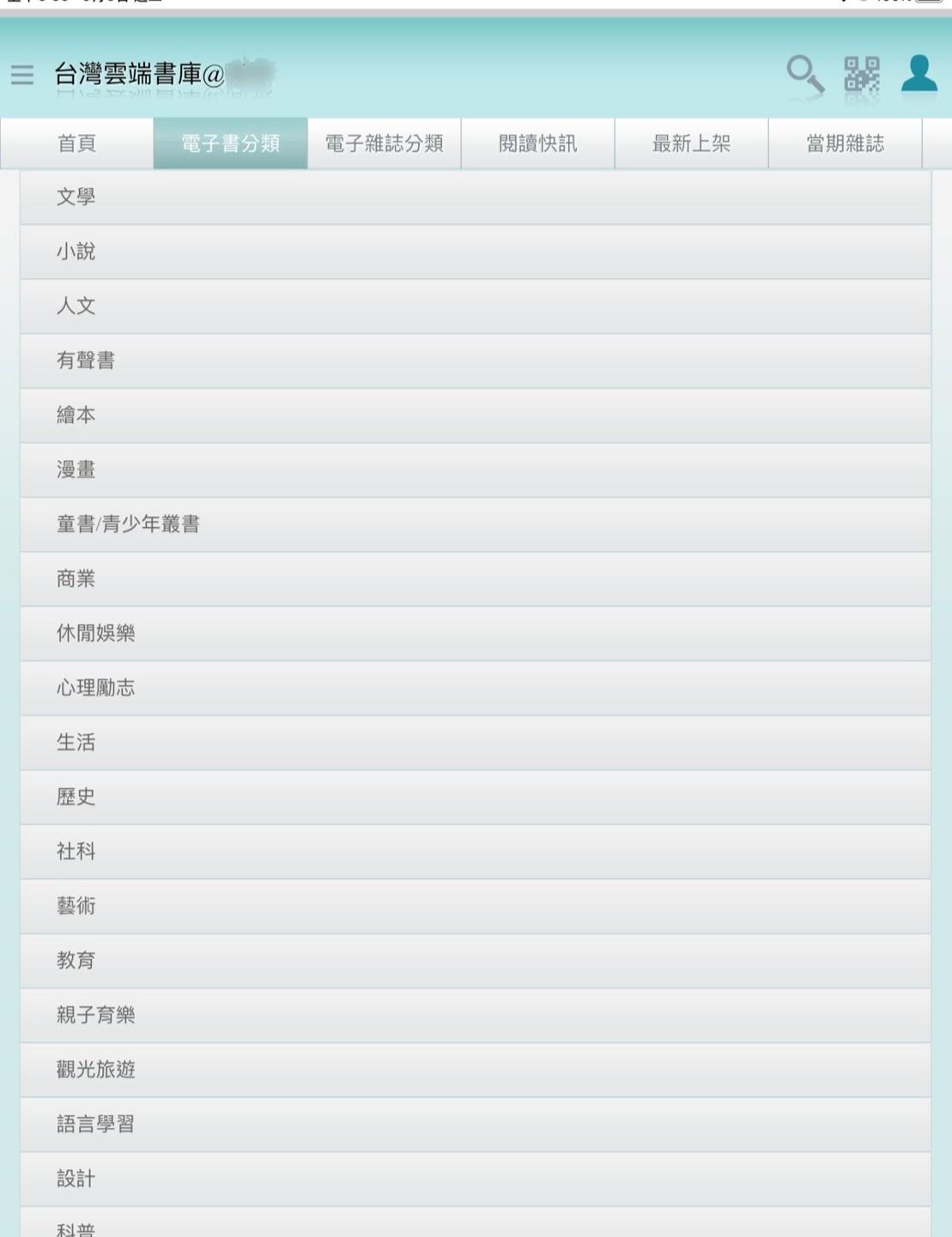952x1237 pixels.
Task: Open the 商業 category
Action: click(475, 579)
